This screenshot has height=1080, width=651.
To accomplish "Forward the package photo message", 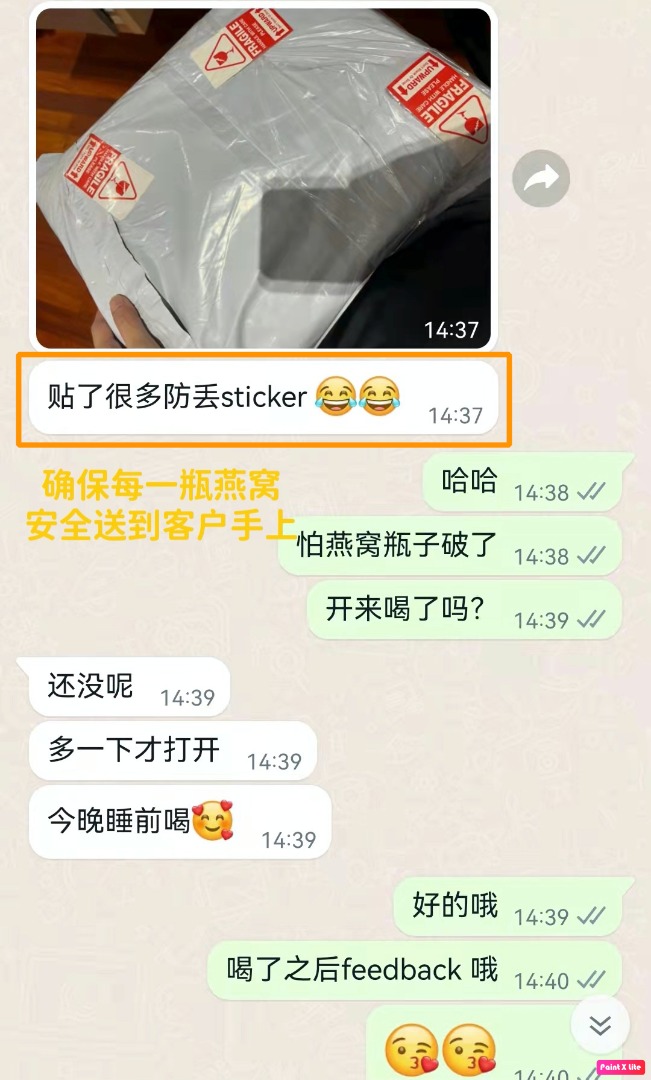I will point(541,179).
